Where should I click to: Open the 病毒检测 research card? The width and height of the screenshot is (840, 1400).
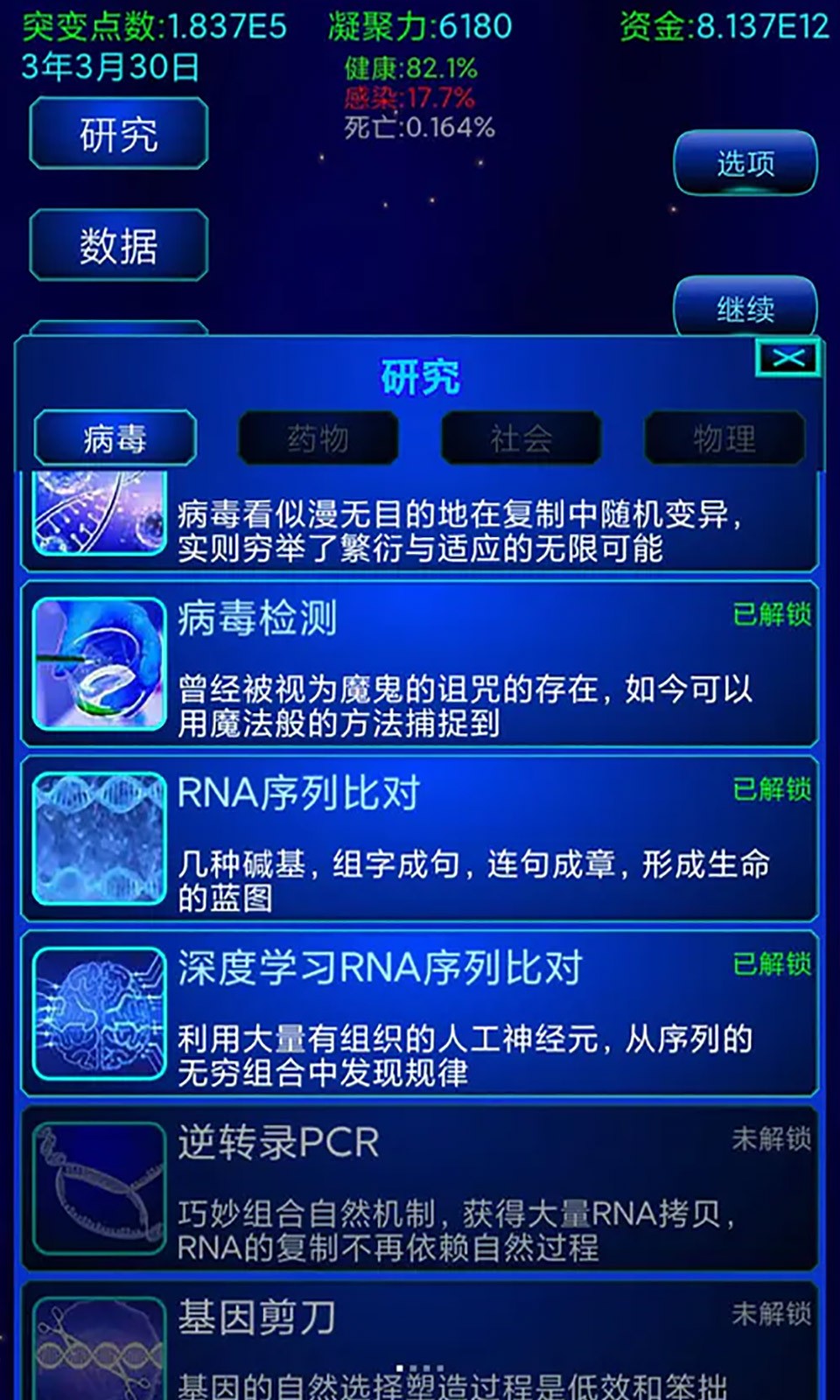420,663
